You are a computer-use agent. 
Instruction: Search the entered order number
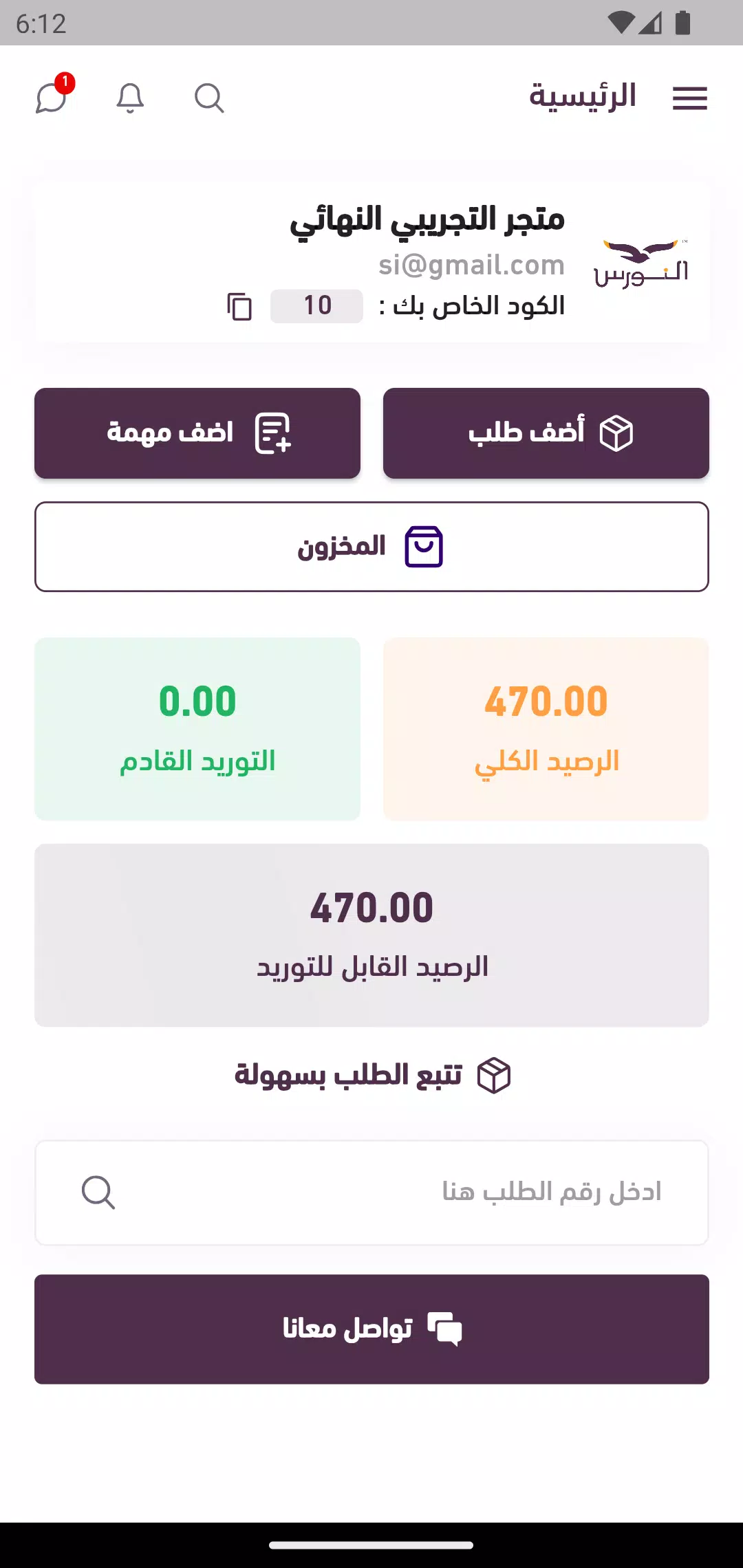(98, 1193)
